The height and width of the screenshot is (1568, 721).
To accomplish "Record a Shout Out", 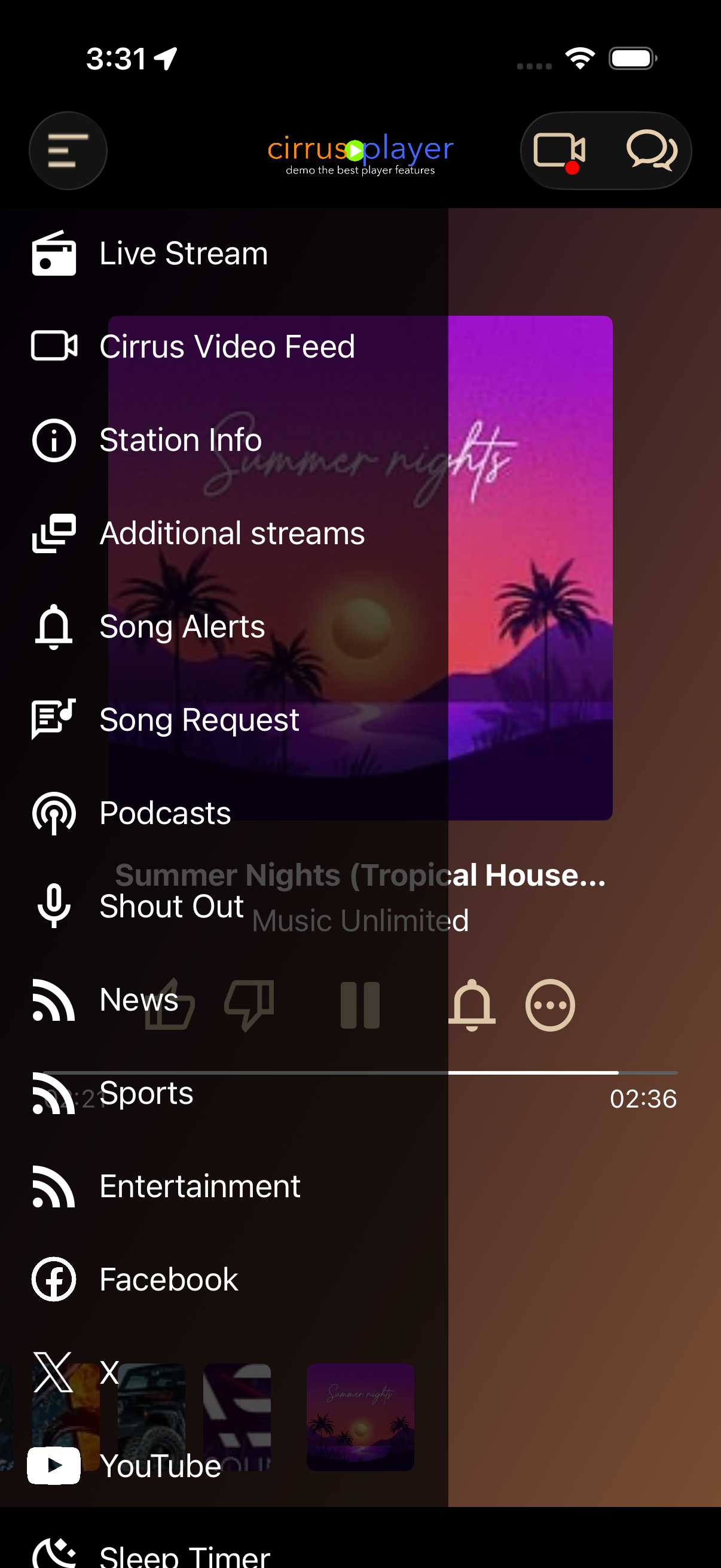I will coord(171,906).
